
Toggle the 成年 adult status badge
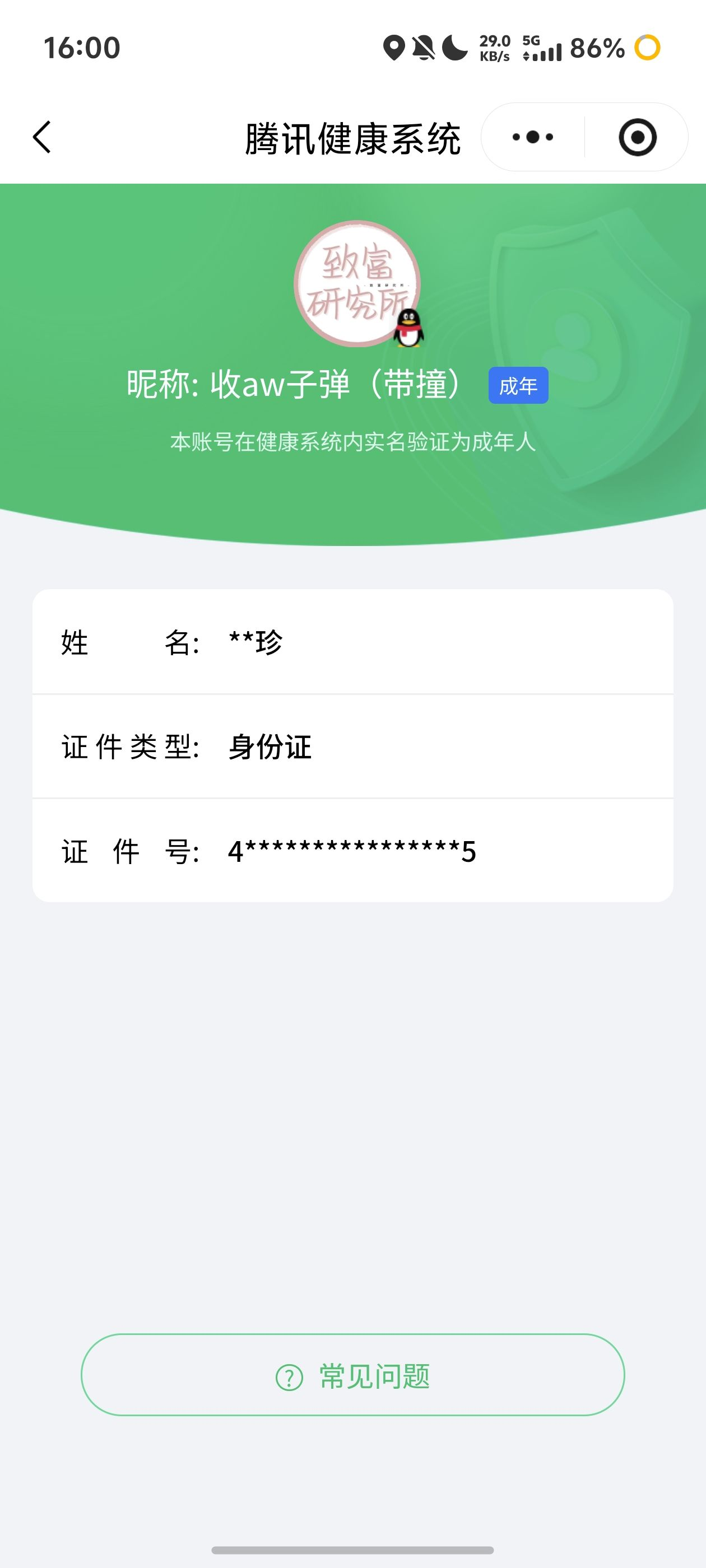(518, 385)
